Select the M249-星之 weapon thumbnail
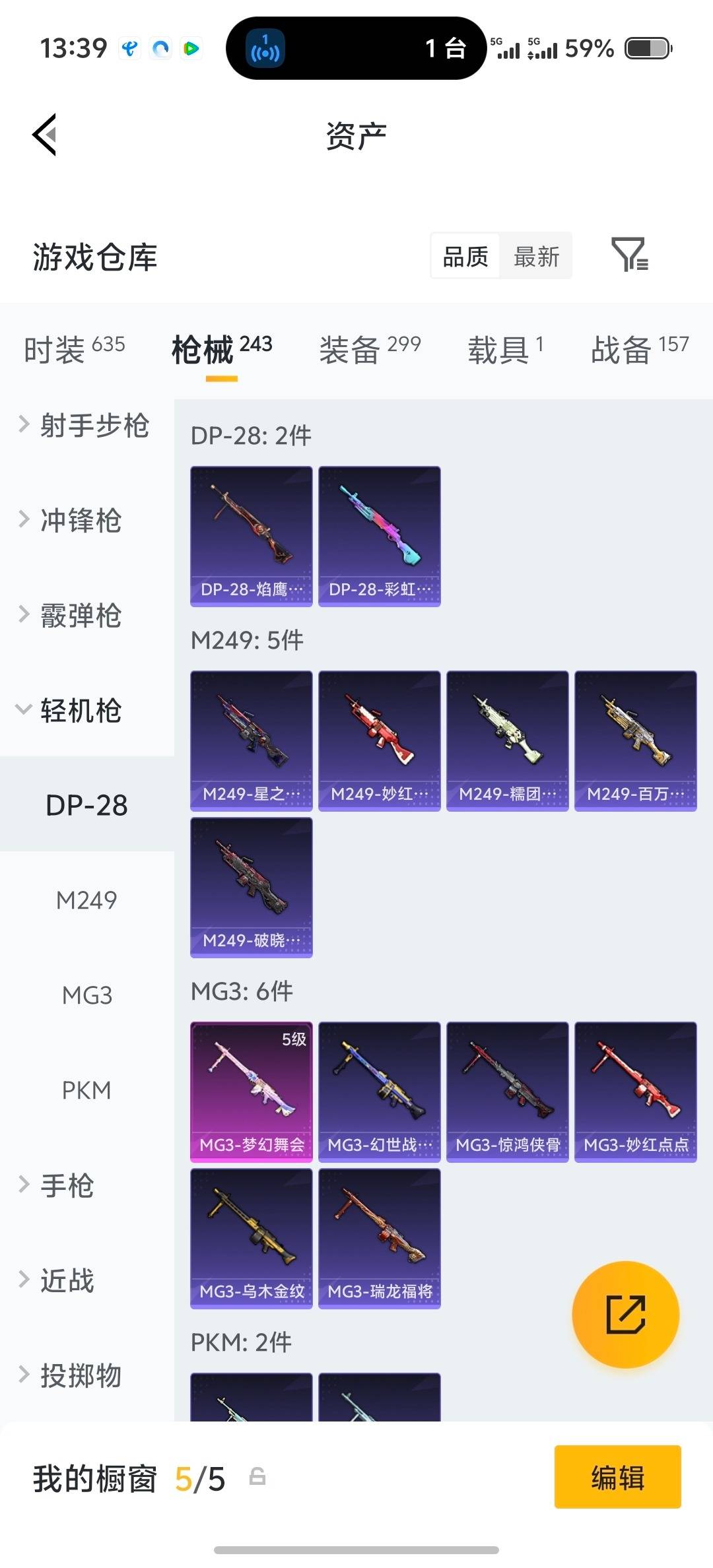 pos(251,739)
